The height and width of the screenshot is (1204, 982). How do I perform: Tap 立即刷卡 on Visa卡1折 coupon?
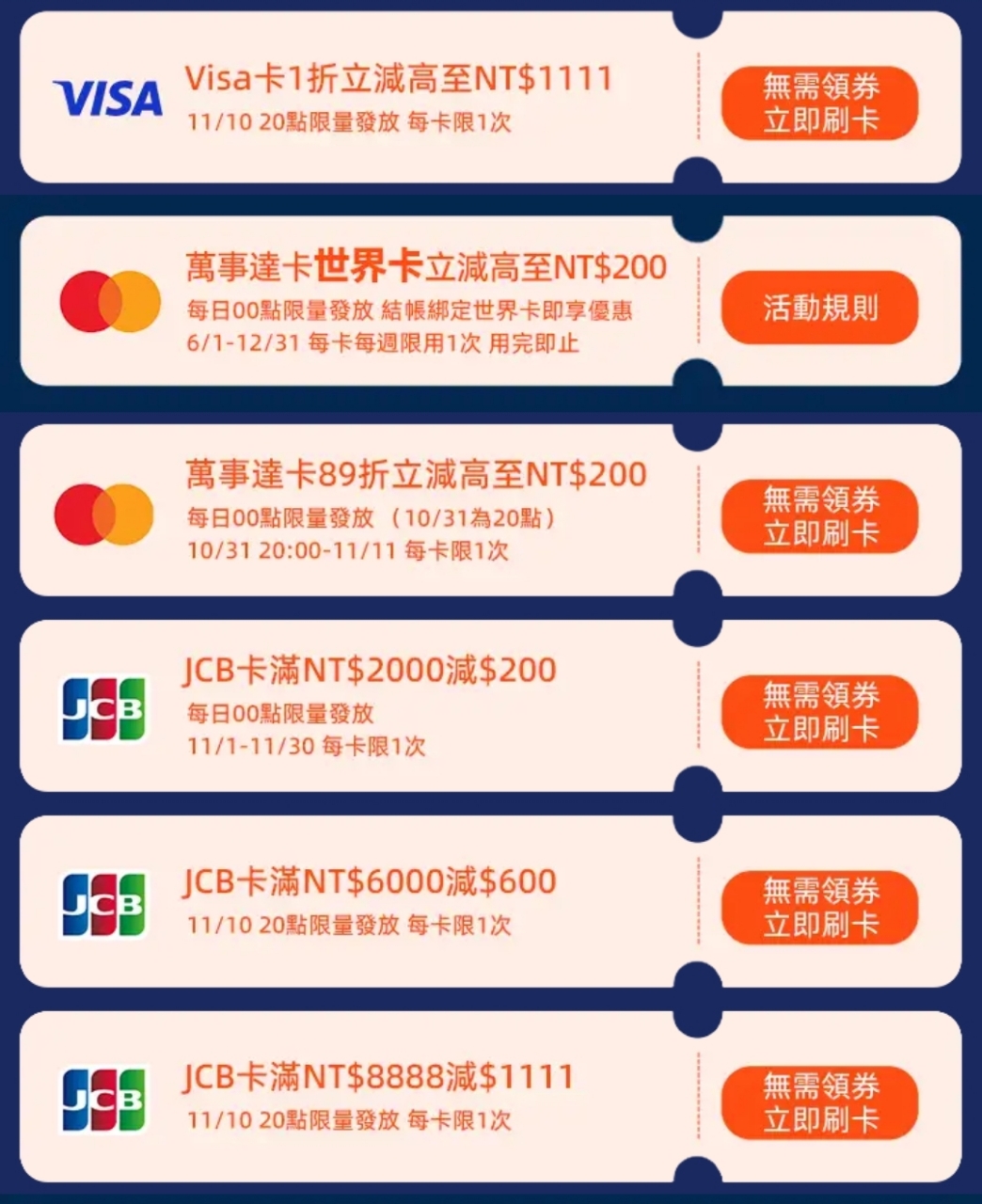(x=819, y=103)
